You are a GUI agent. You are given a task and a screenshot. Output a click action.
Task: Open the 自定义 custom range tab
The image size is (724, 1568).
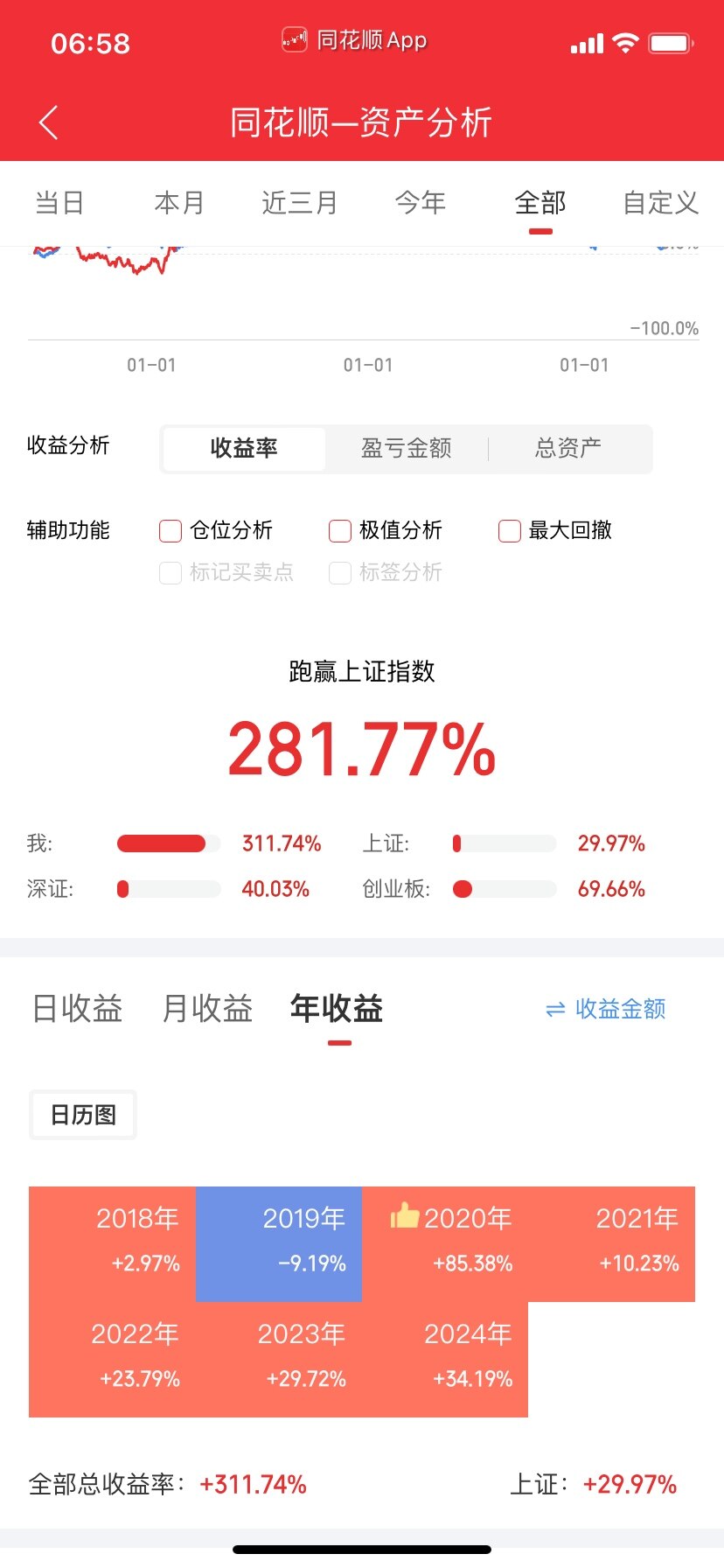click(661, 203)
